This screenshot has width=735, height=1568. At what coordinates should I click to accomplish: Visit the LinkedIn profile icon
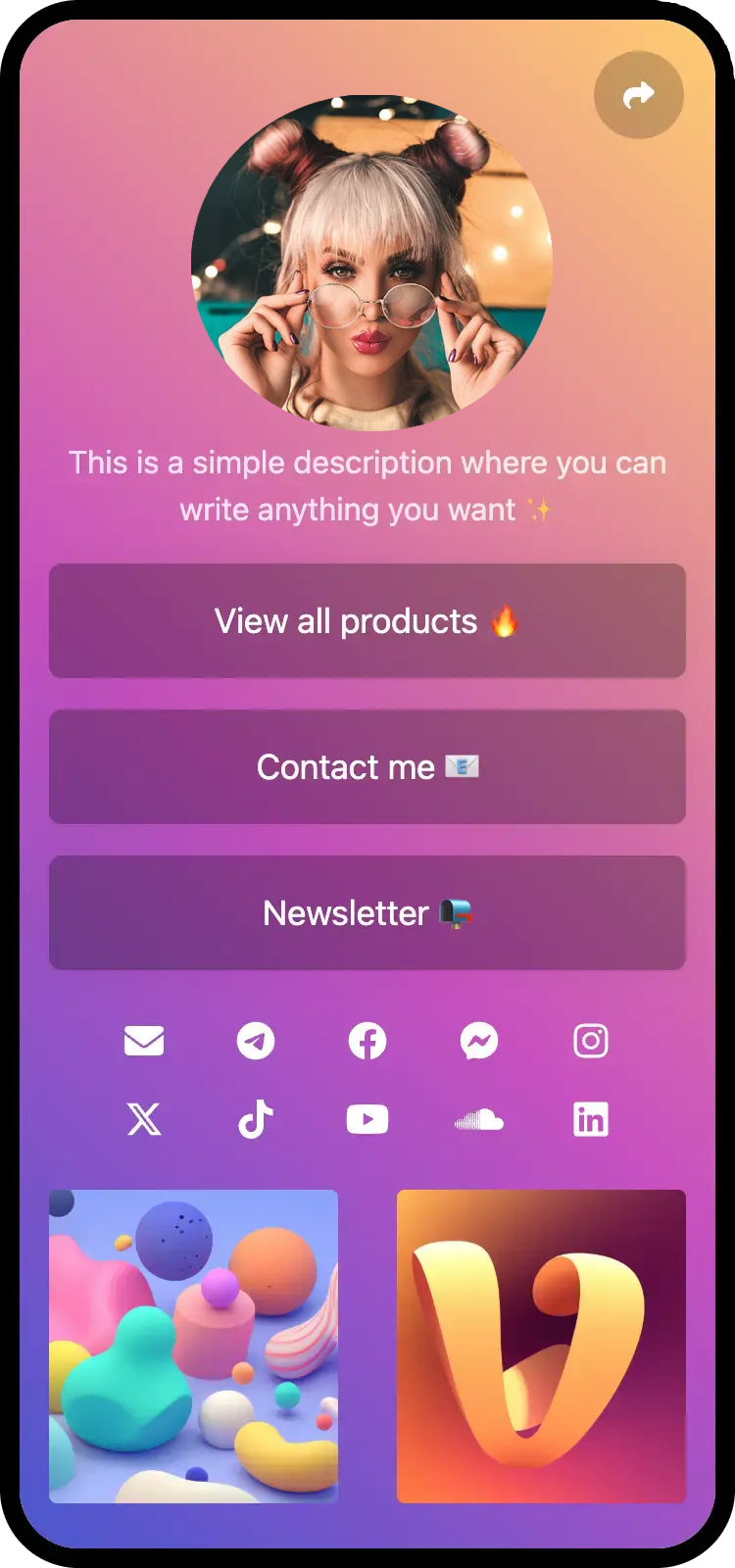[x=591, y=1119]
